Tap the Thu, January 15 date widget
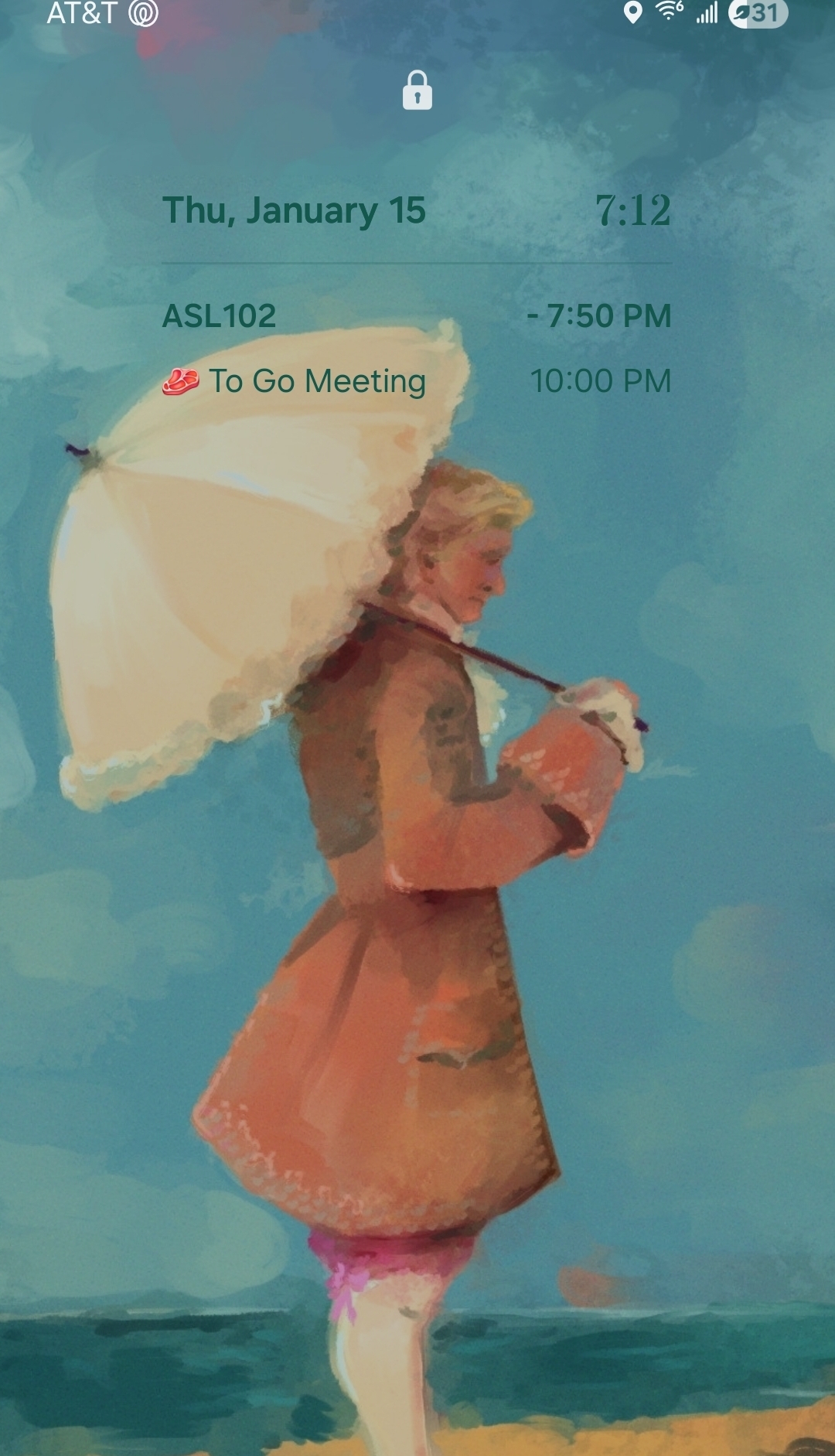Image resolution: width=835 pixels, height=1456 pixels. point(294,210)
